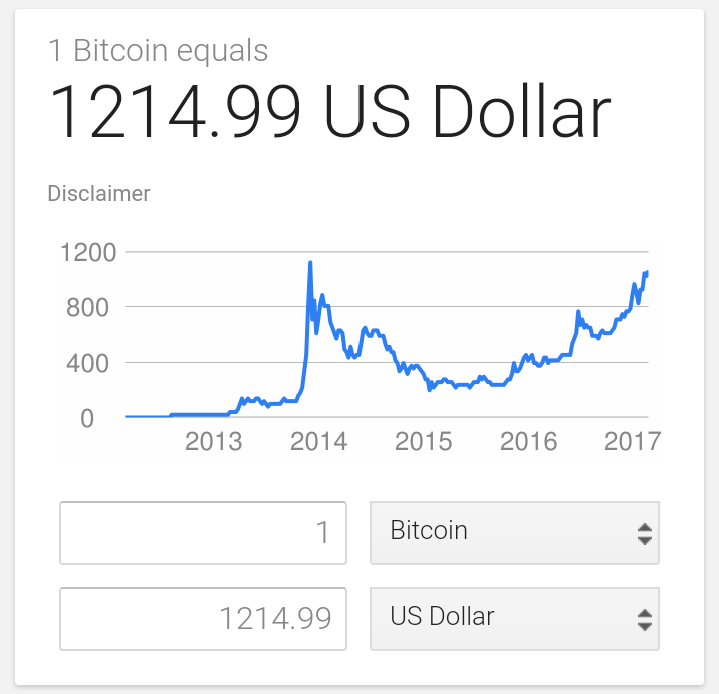Tap the Bitcoin amount input field
The width and height of the screenshot is (719, 694).
[x=203, y=532]
